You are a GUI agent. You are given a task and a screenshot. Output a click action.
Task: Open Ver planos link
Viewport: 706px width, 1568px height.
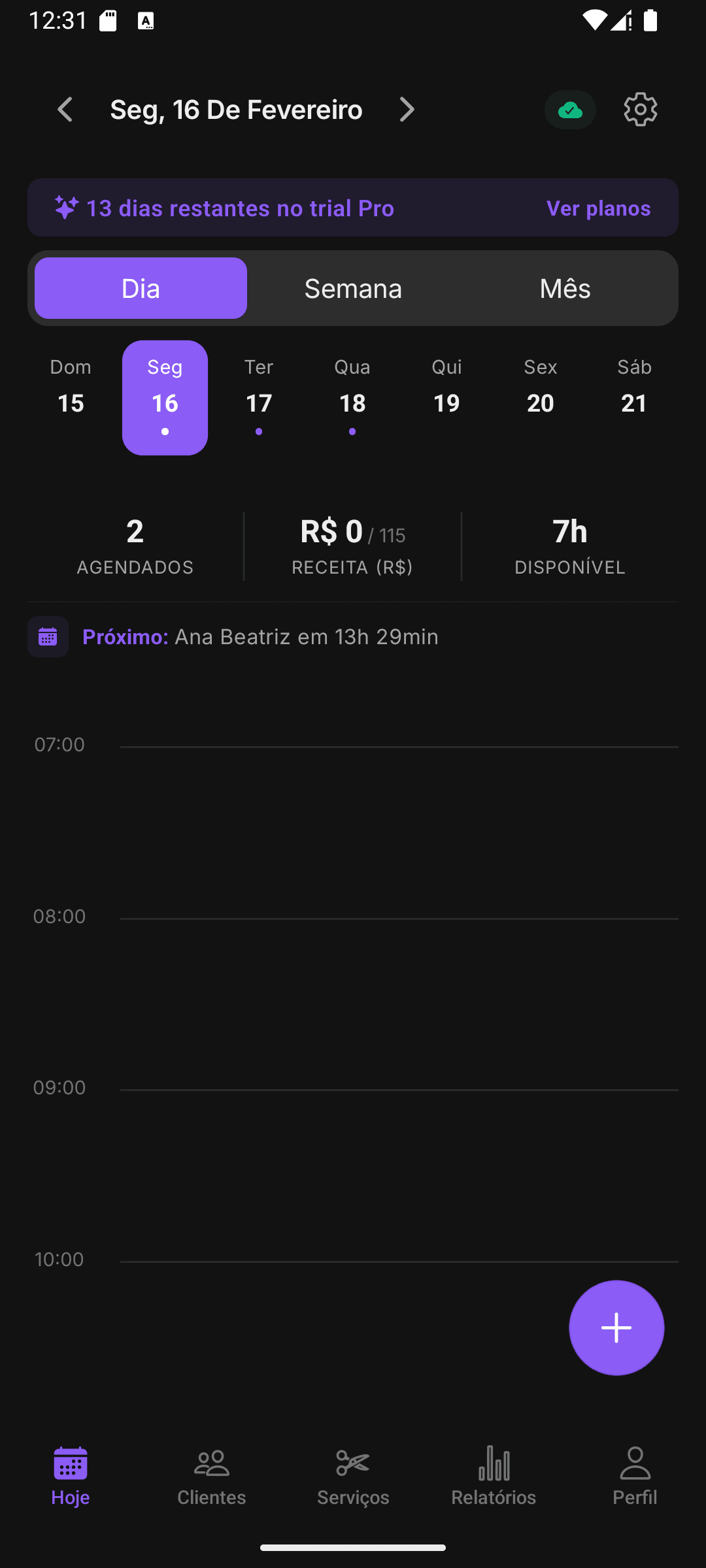597,208
